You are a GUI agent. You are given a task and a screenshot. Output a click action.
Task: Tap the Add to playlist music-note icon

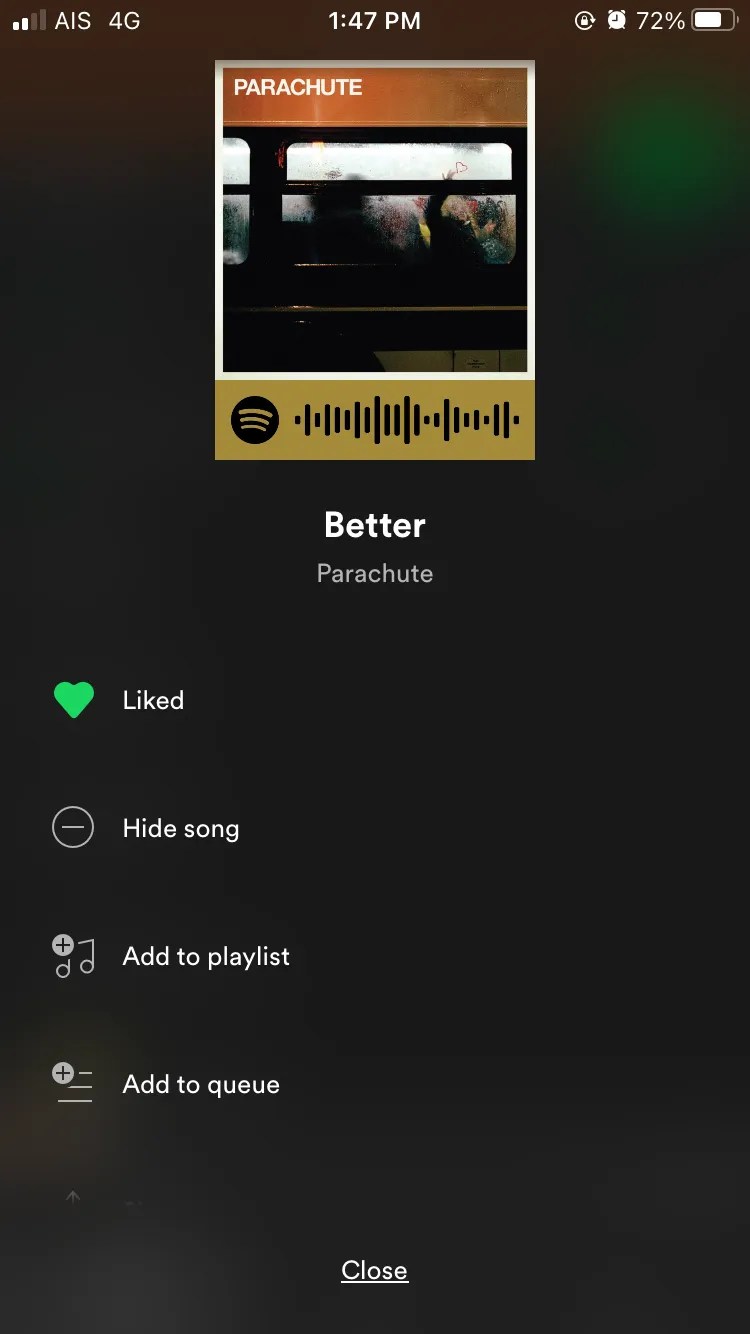(x=73, y=956)
